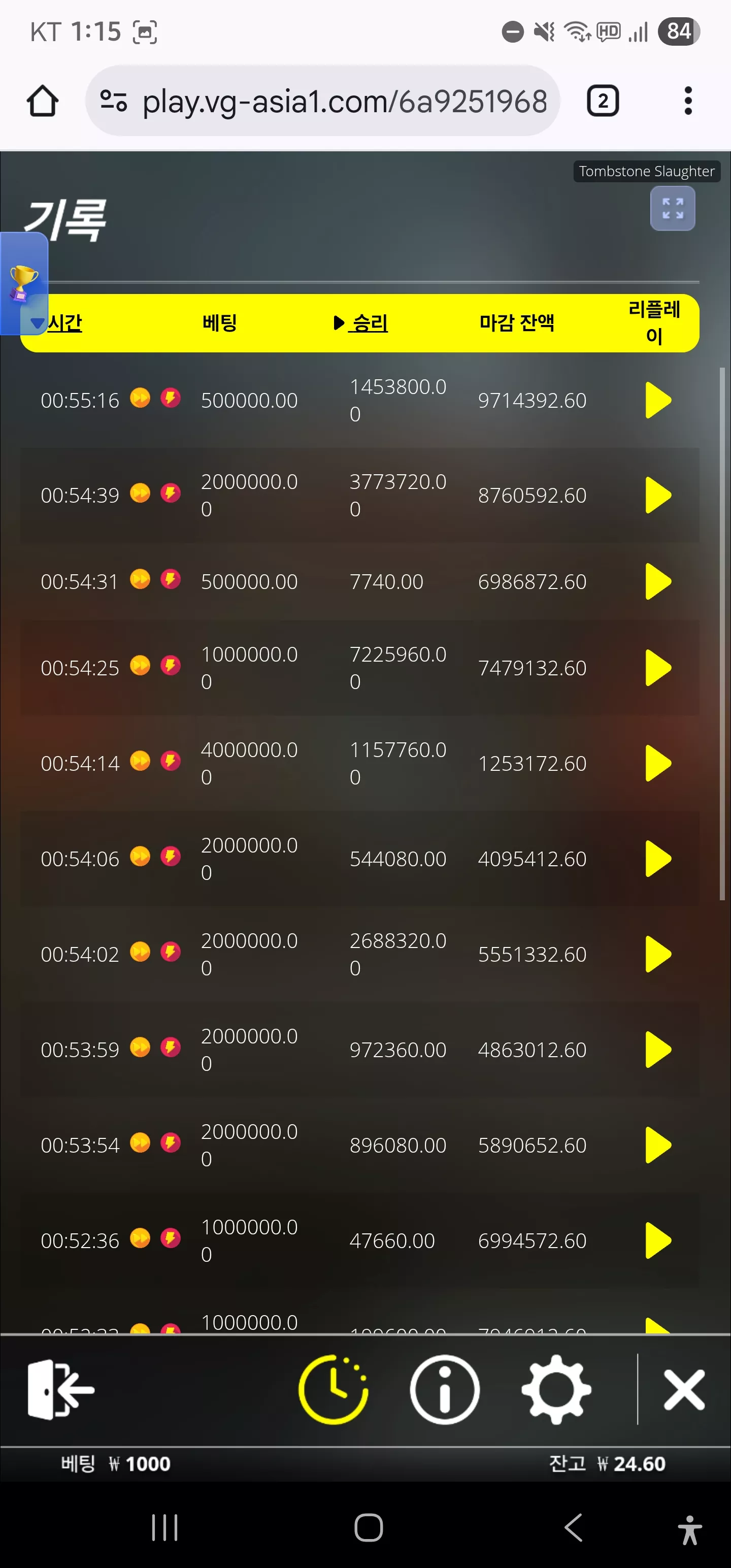Open the browser home page
This screenshot has width=731, height=1568.
coord(43,101)
